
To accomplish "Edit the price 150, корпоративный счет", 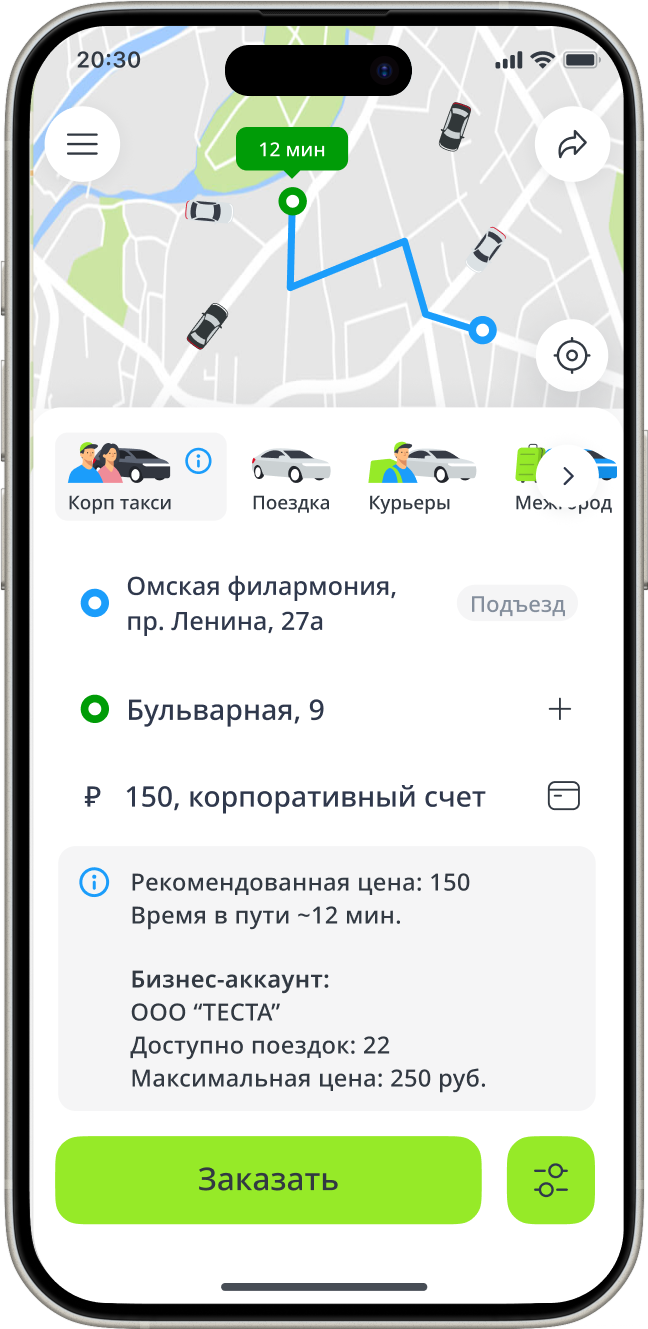I will point(305,797).
